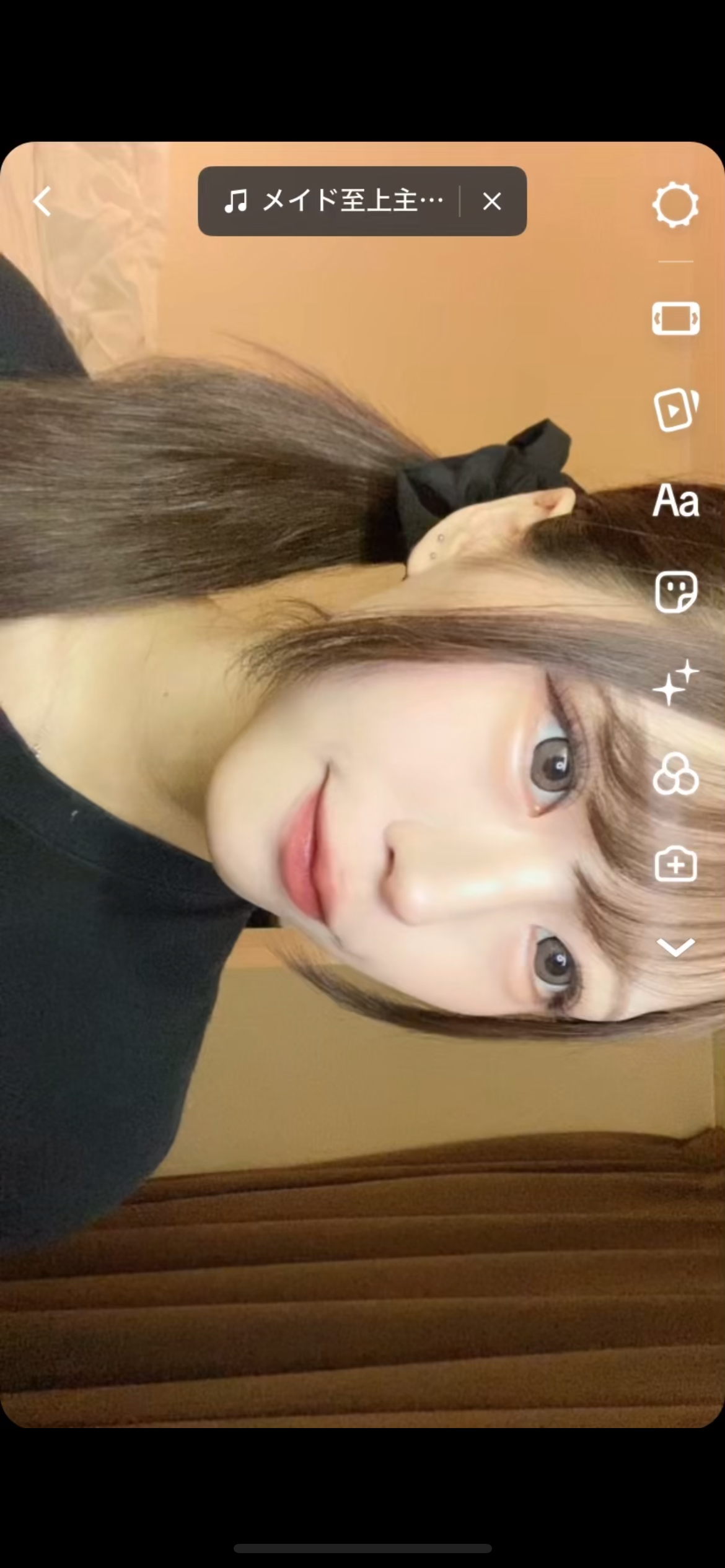This screenshot has width=725, height=1568.
Task: Open the settings gear icon
Action: point(675,204)
